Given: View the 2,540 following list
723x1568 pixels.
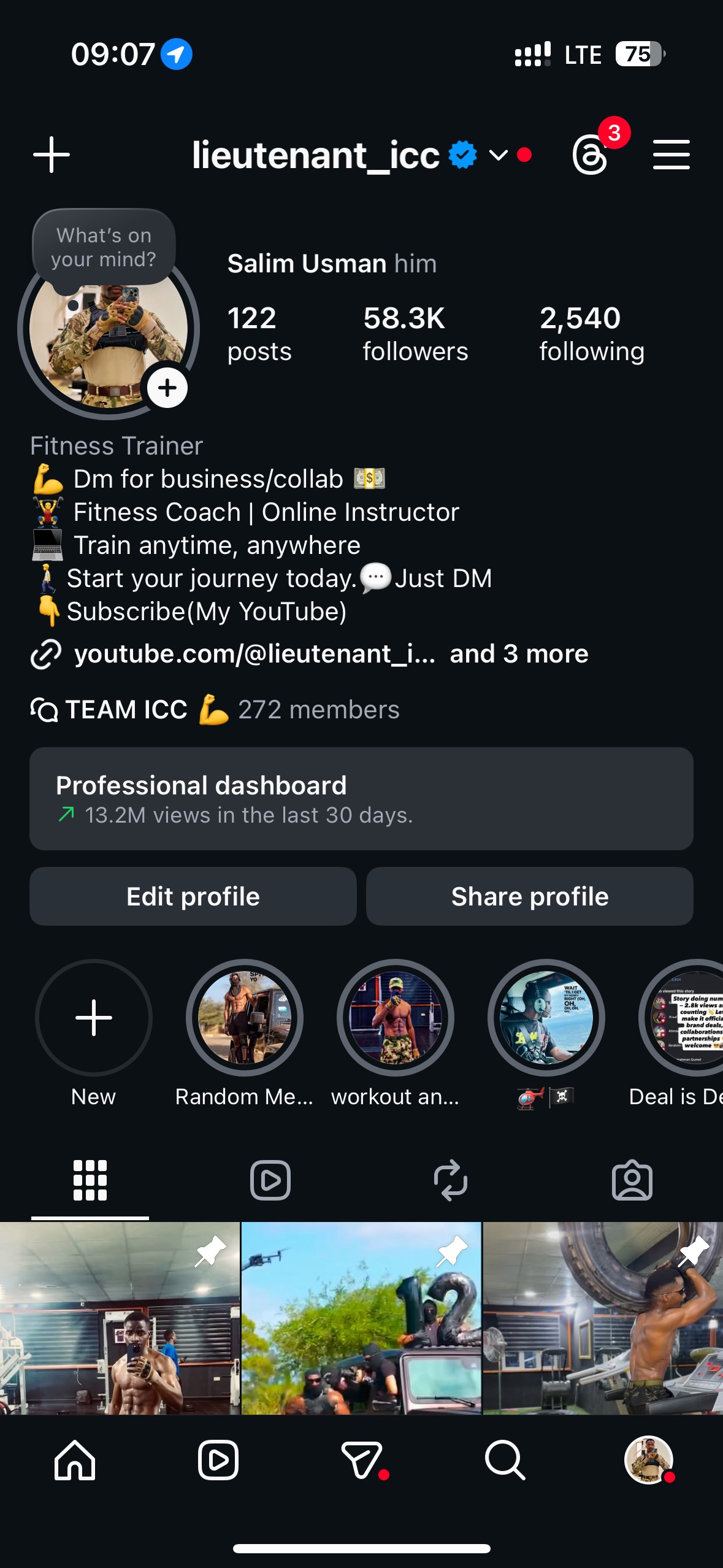Looking at the screenshot, I should pyautogui.click(x=591, y=334).
